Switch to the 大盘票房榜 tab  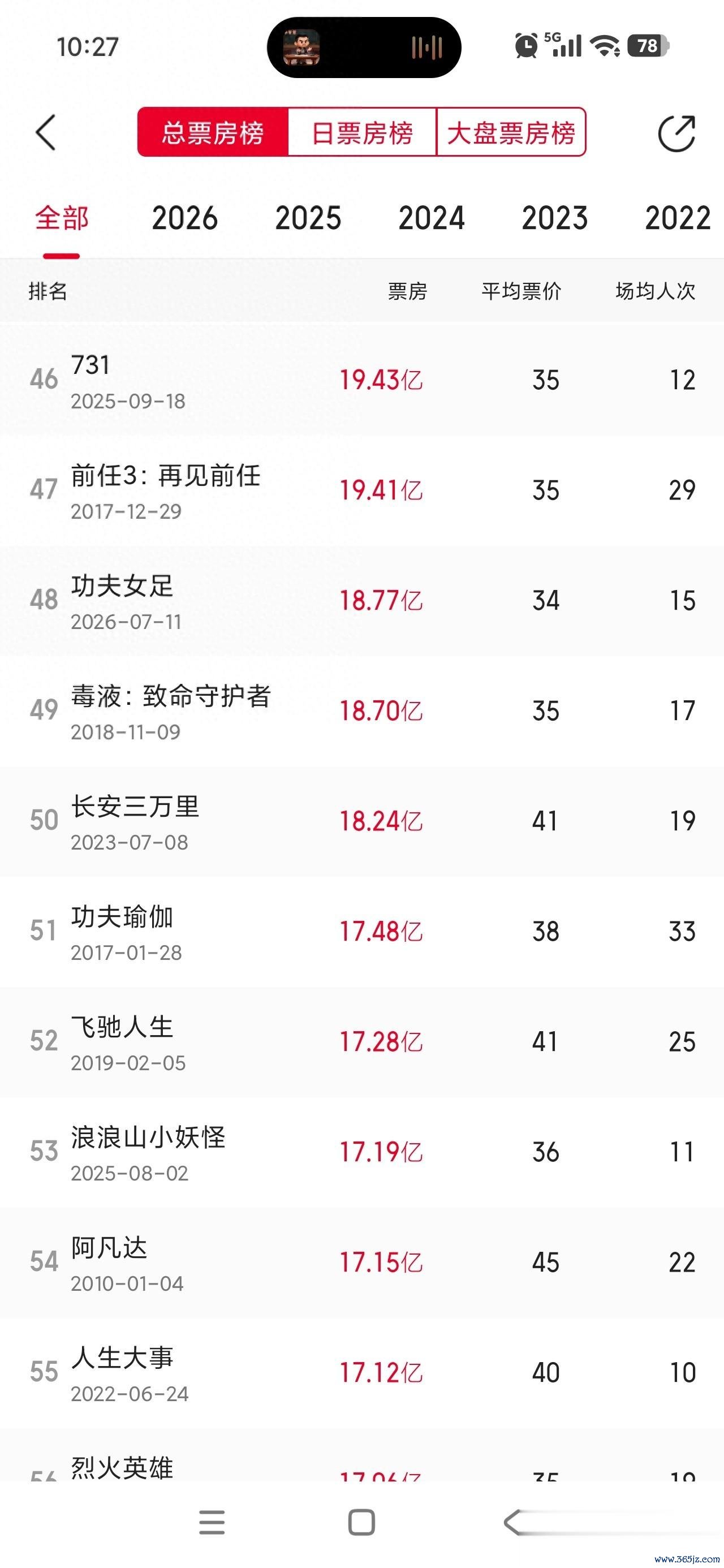click(511, 132)
